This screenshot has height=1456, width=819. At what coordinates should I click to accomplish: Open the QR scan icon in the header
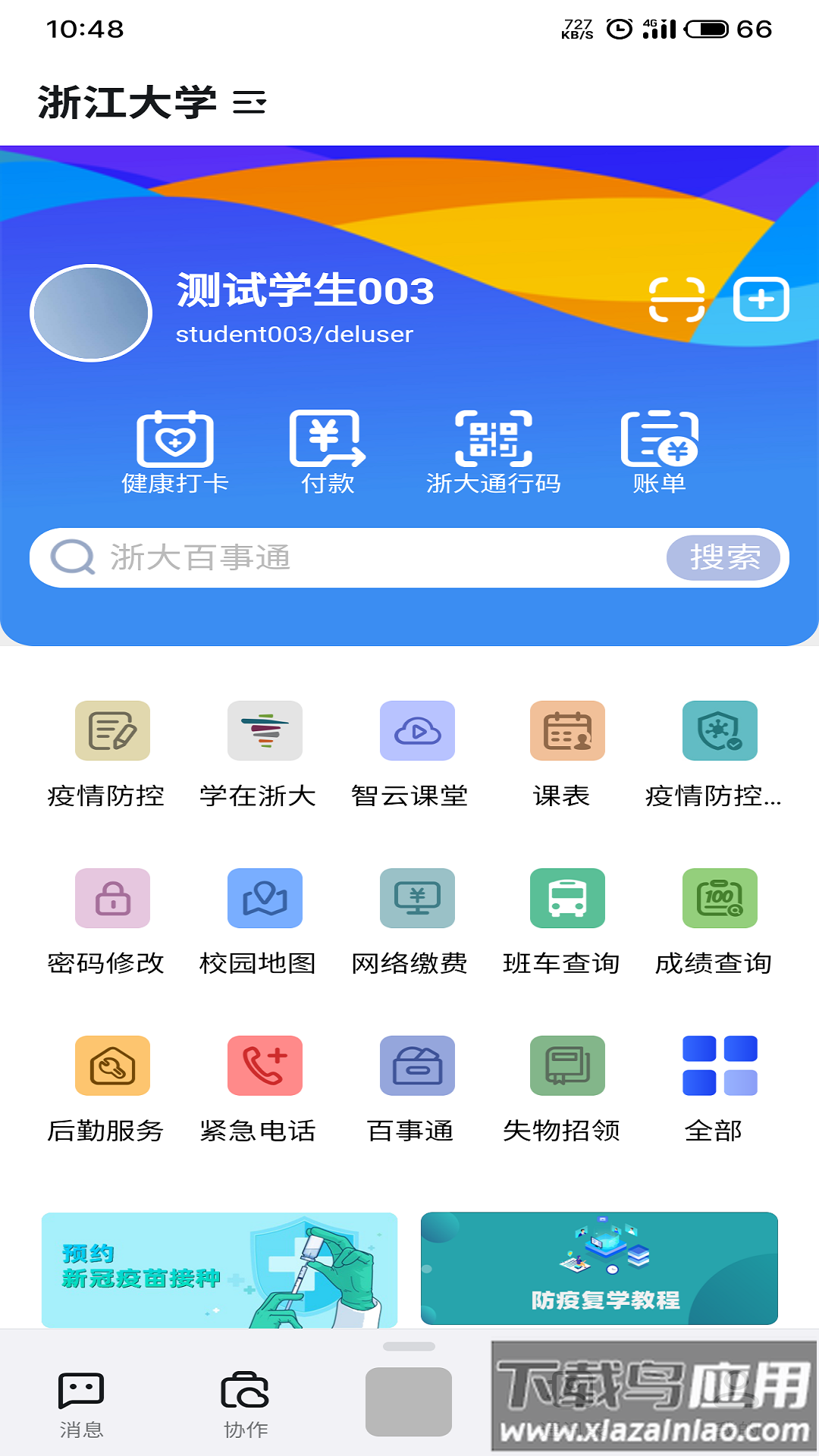click(x=677, y=300)
